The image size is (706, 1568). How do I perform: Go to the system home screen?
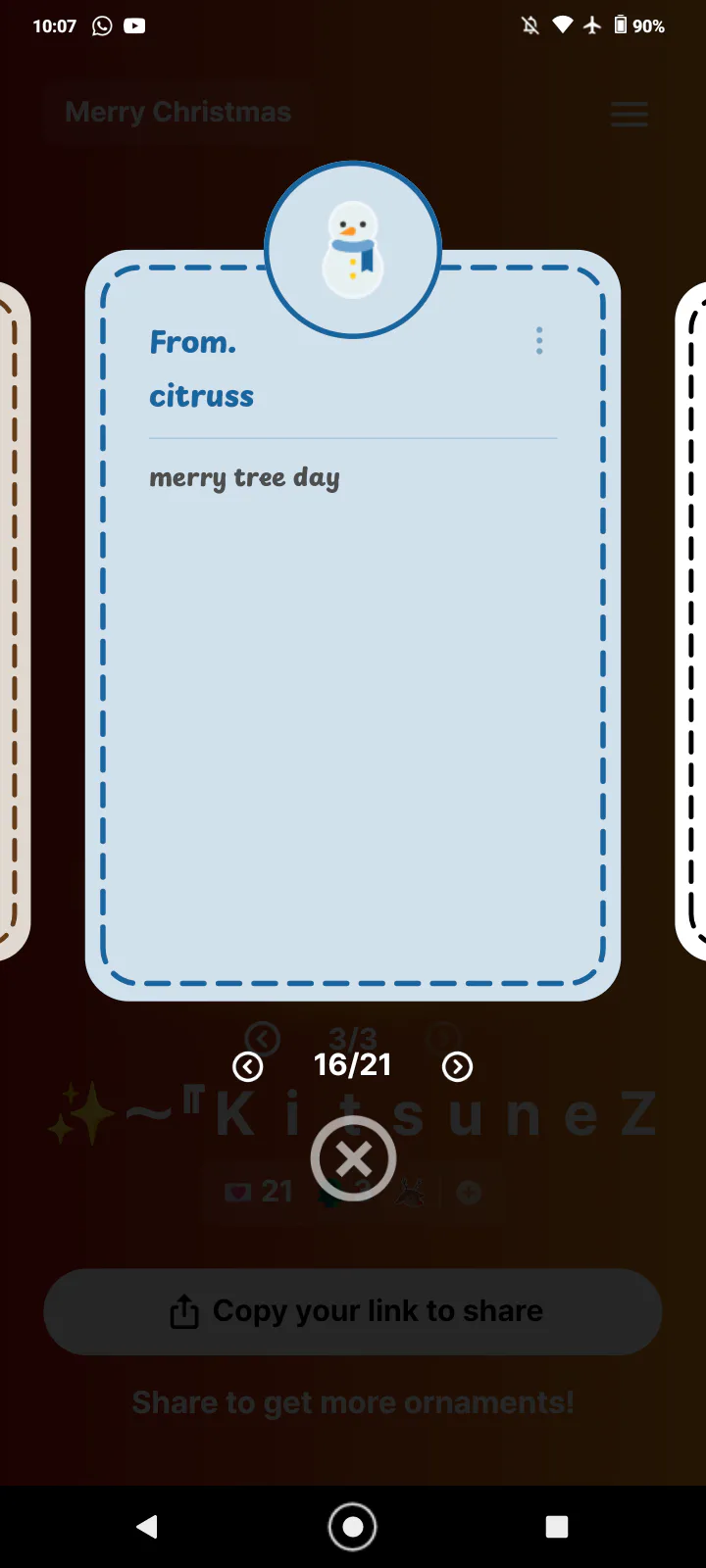coord(353,1526)
